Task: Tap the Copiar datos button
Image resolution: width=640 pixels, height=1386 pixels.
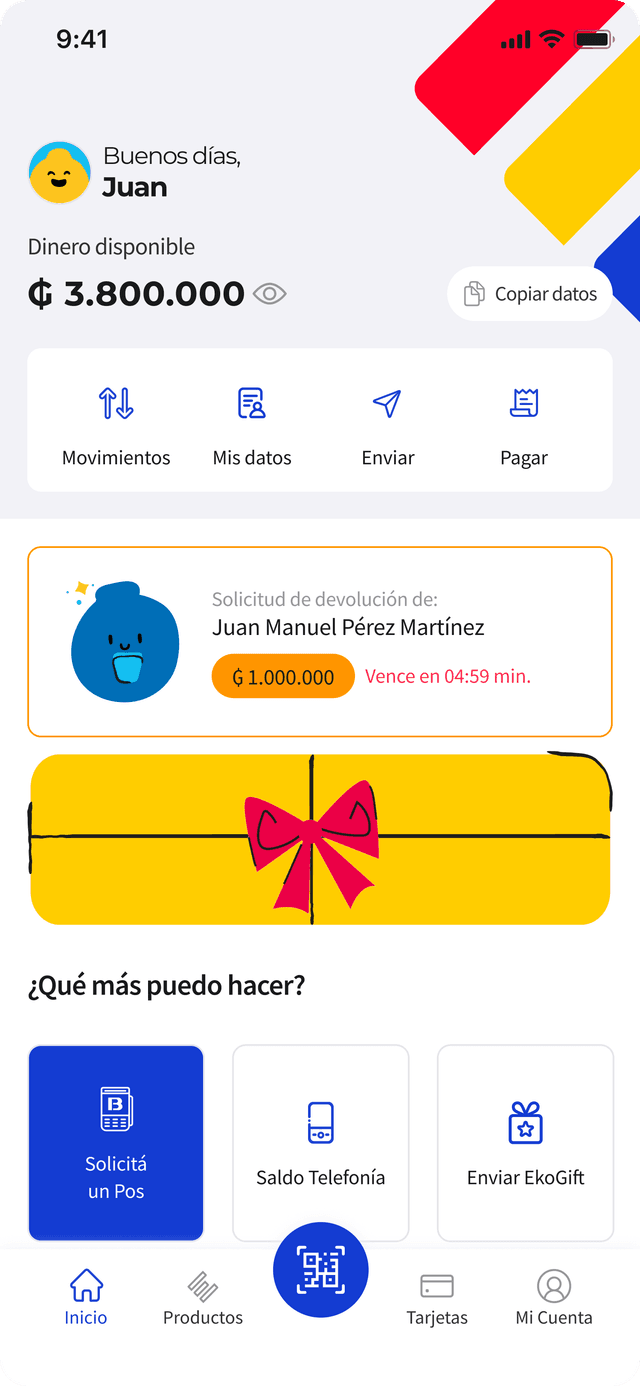Action: coord(530,294)
